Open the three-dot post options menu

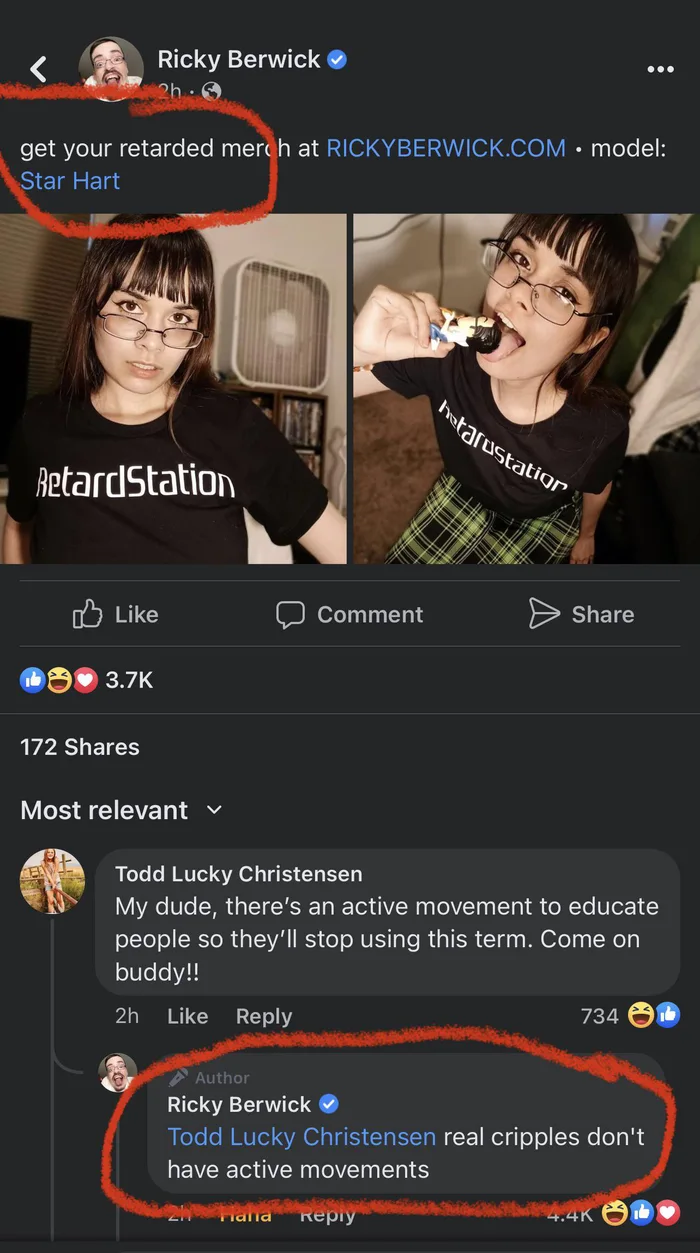(x=660, y=69)
